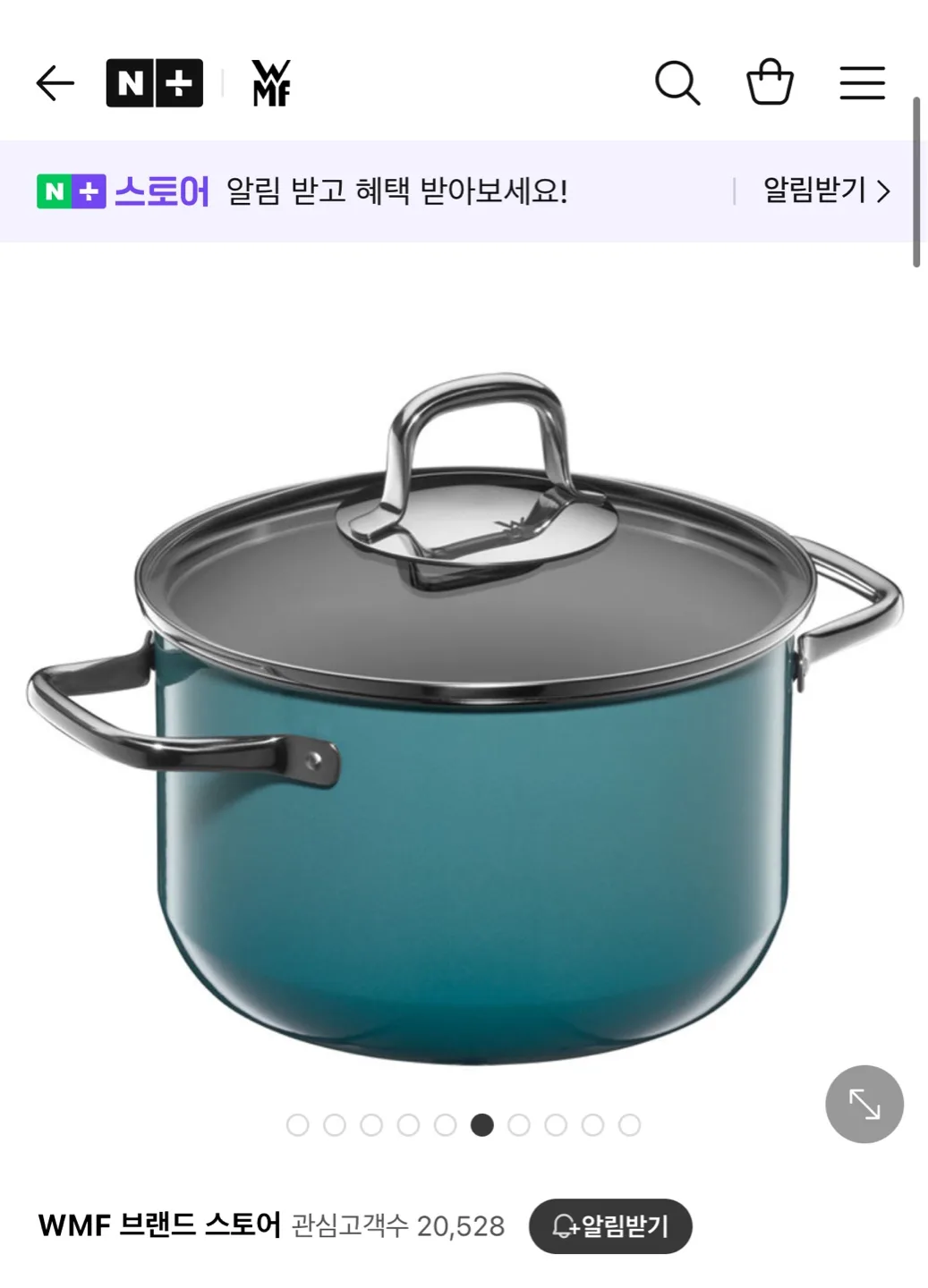Open the WMF 브랜드 스토어 store name
This screenshot has height=1288, width=928.
pos(159,1224)
